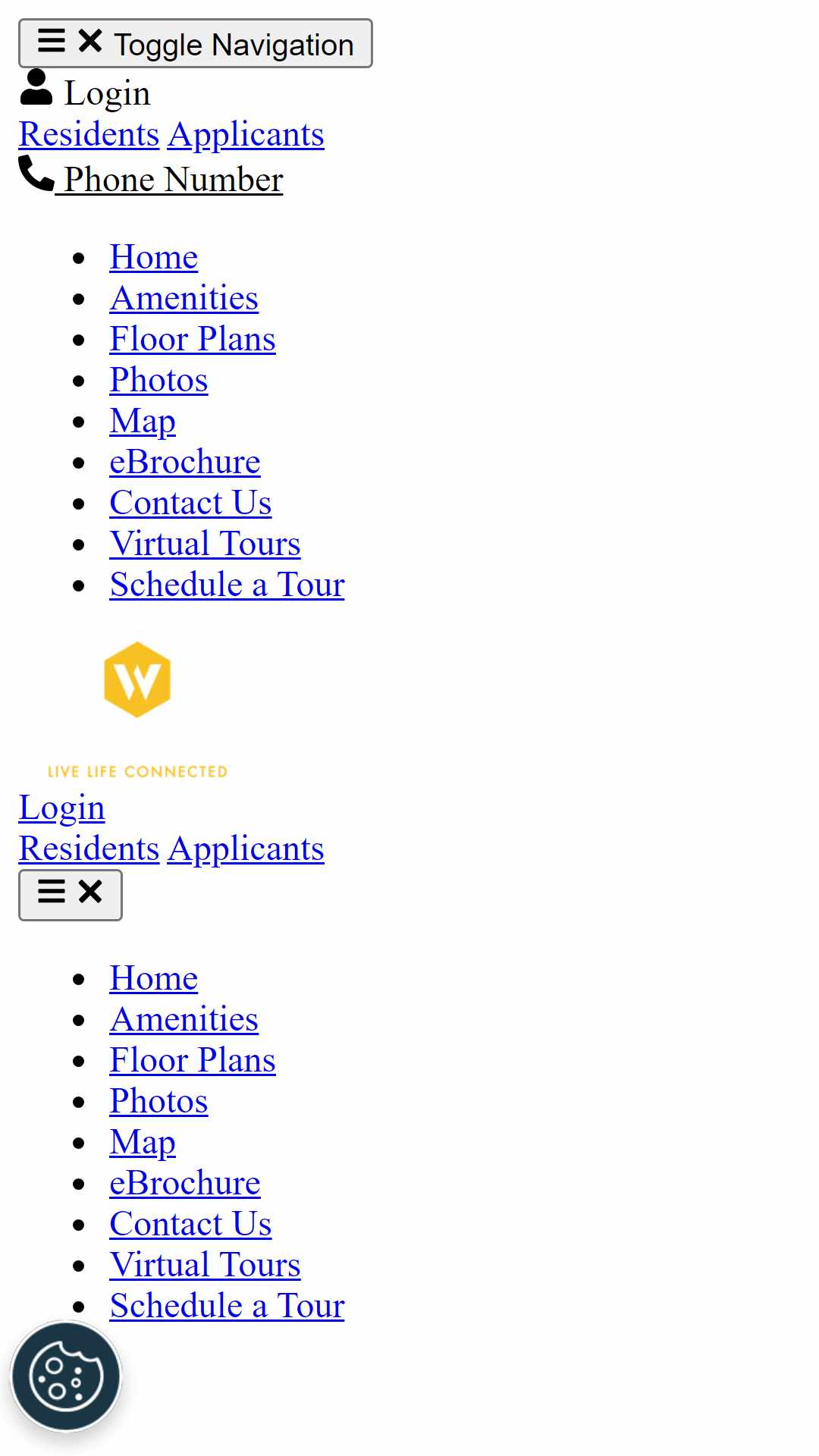Open Applicants link below the logo
819x1456 pixels.
246,849
